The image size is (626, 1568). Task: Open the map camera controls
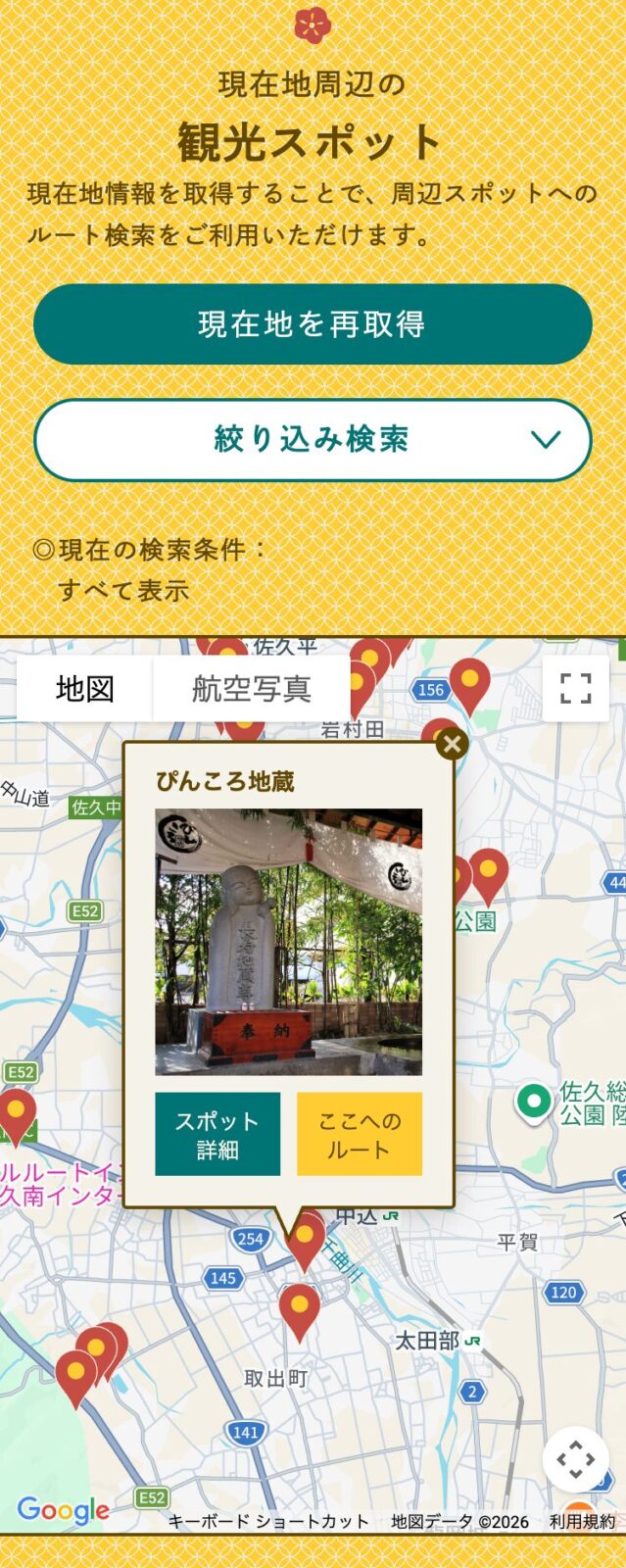pyautogui.click(x=575, y=1459)
